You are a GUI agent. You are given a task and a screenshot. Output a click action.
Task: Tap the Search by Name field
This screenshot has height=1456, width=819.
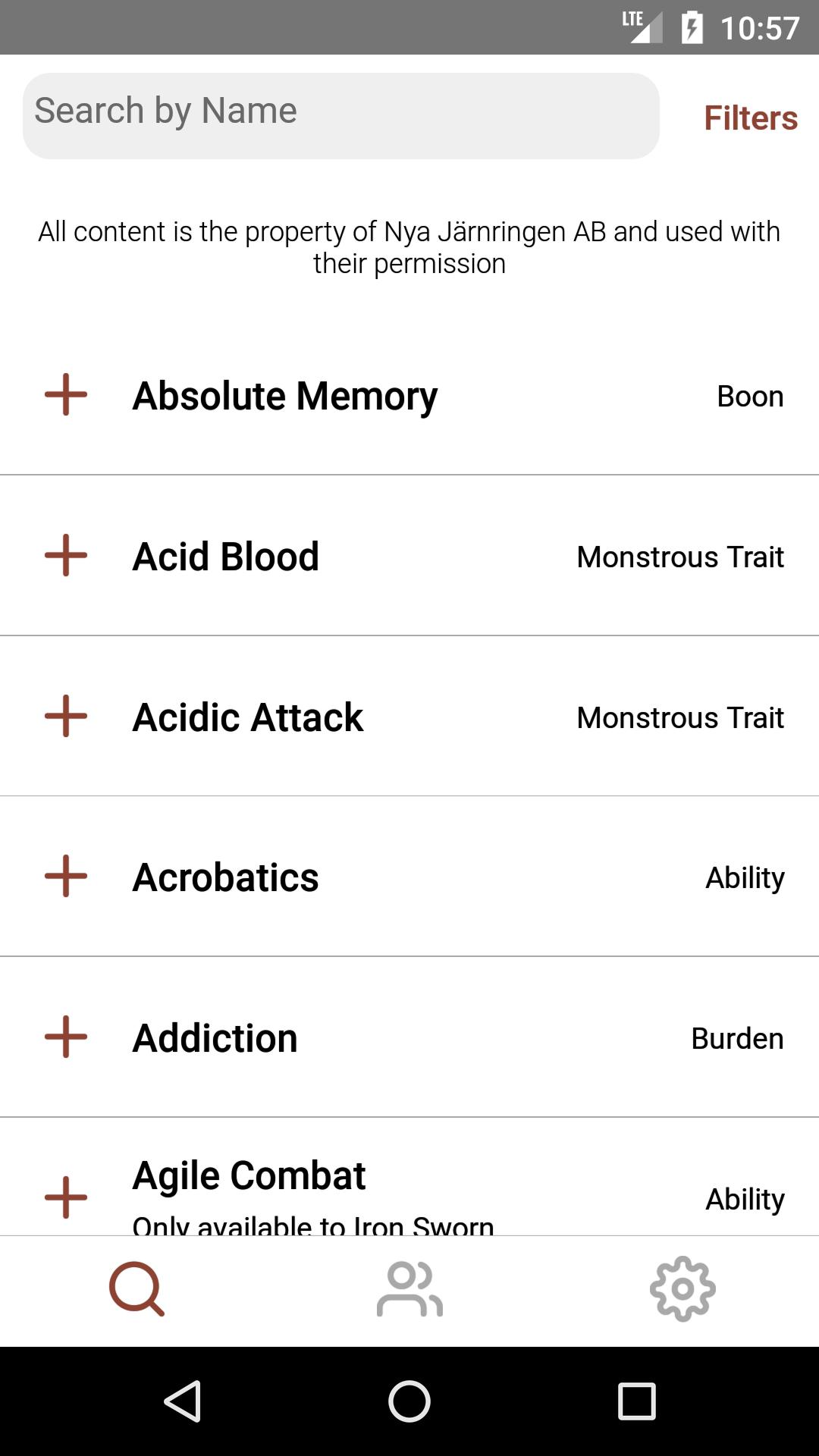click(x=340, y=115)
